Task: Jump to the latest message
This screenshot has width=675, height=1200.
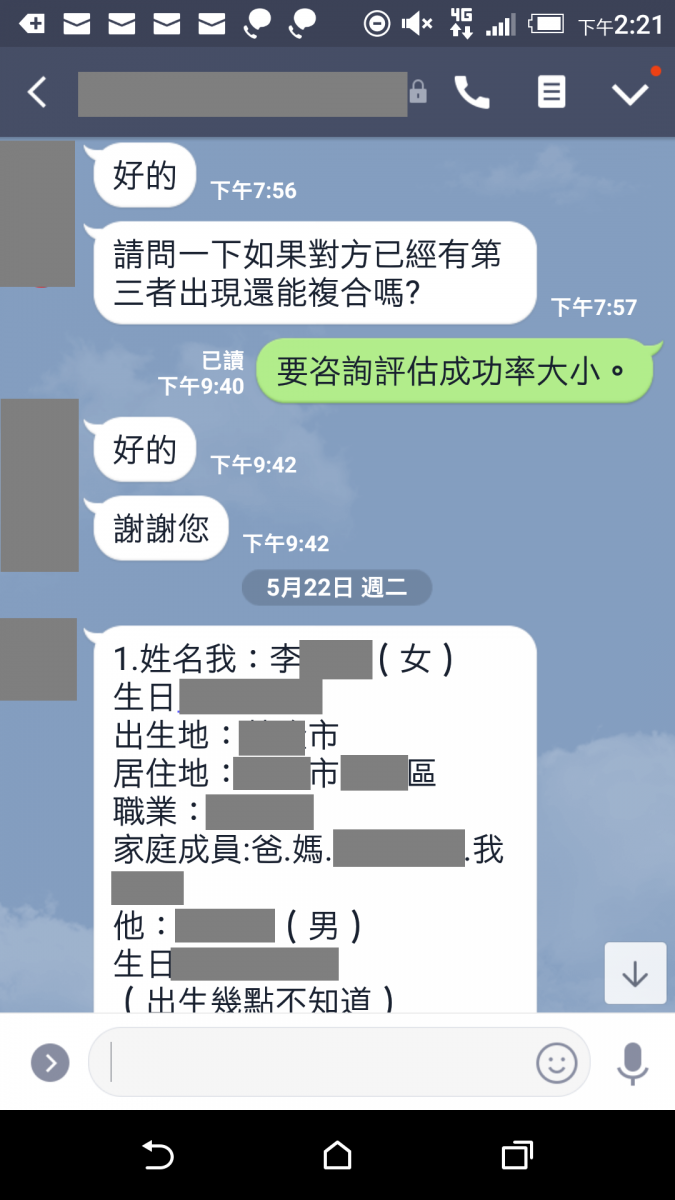Action: point(635,973)
